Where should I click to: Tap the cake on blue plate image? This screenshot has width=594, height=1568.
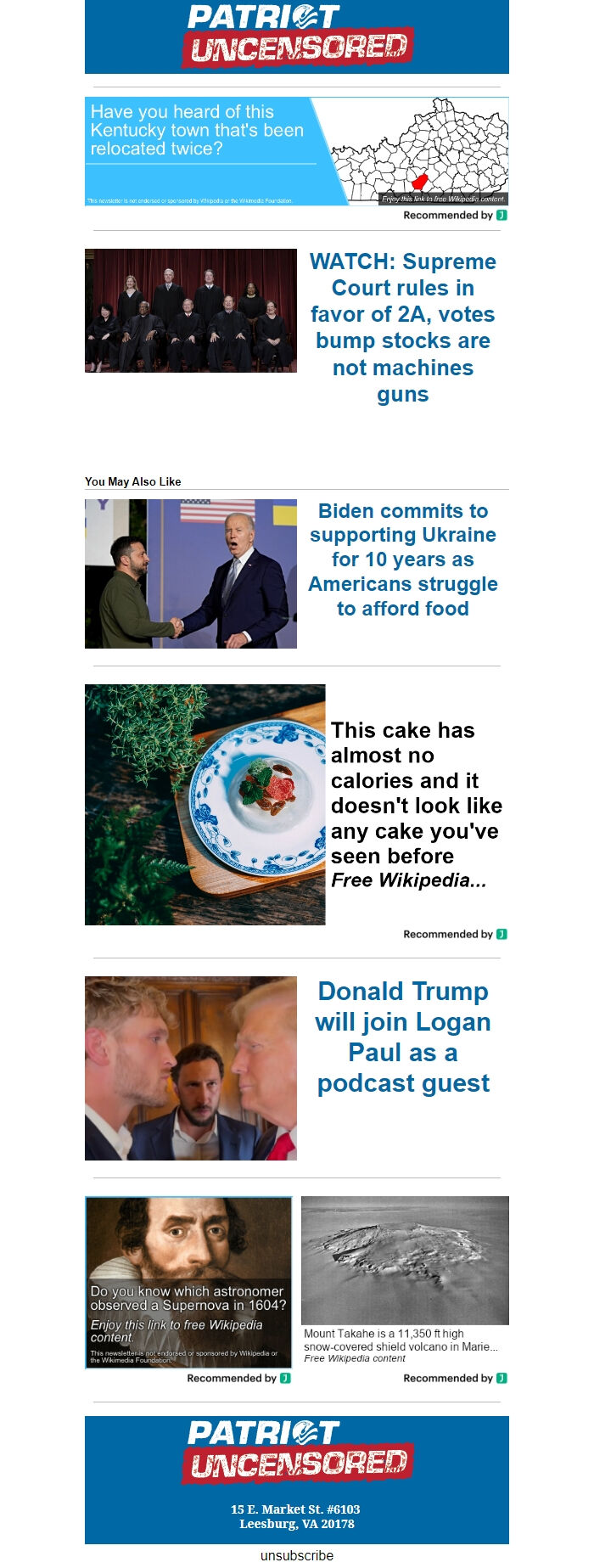tap(205, 805)
